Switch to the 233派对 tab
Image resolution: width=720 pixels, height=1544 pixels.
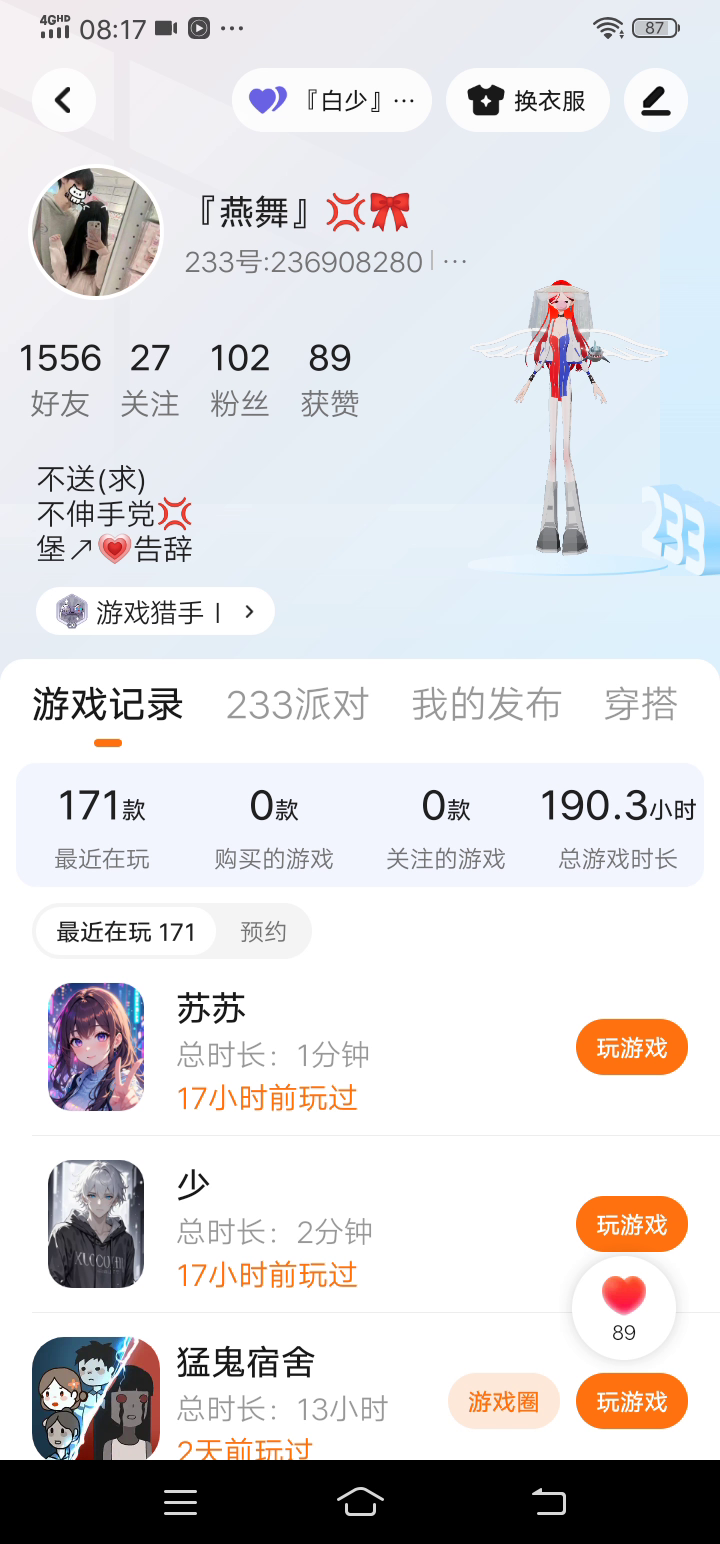point(297,705)
